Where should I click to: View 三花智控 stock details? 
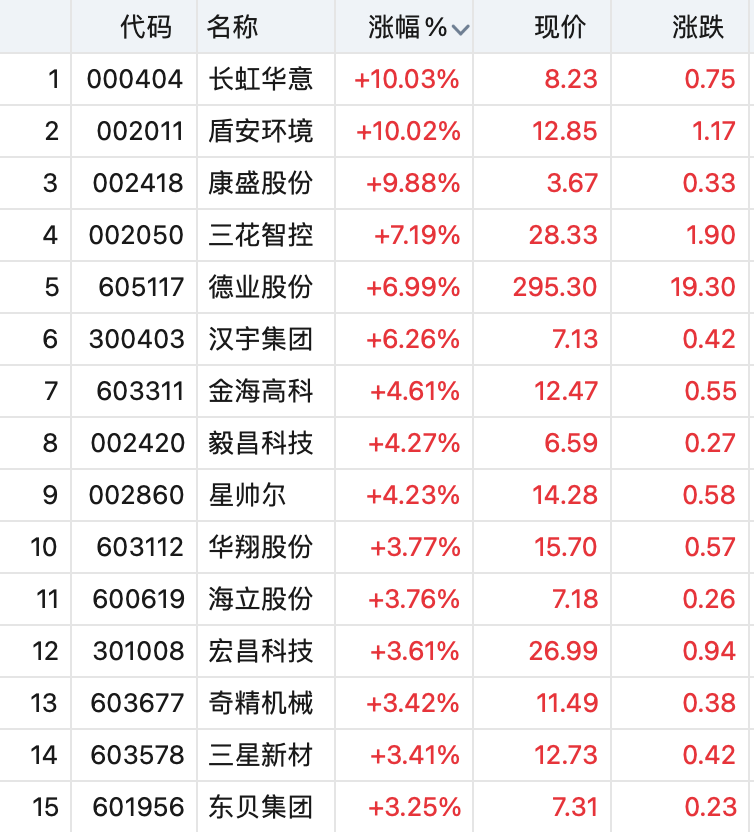coord(260,235)
